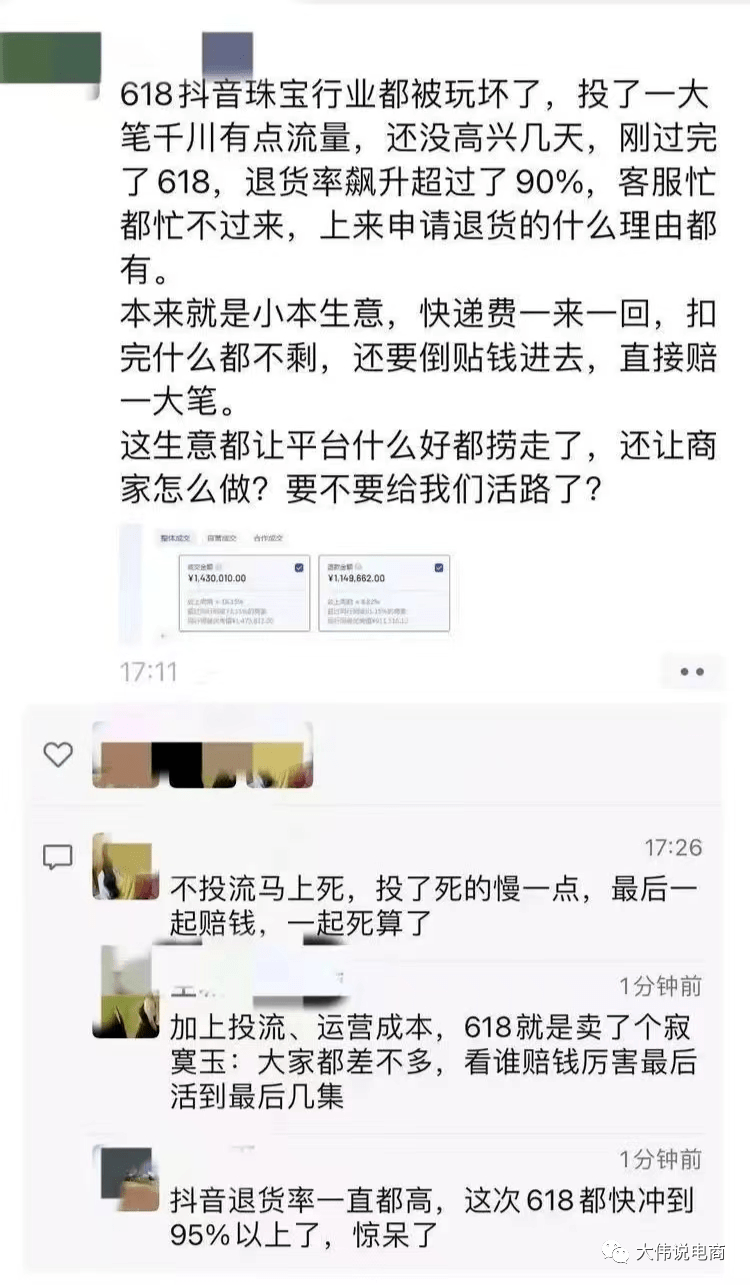Reply to the comment posted at 17:26
The image size is (750, 1285).
pos(432,905)
